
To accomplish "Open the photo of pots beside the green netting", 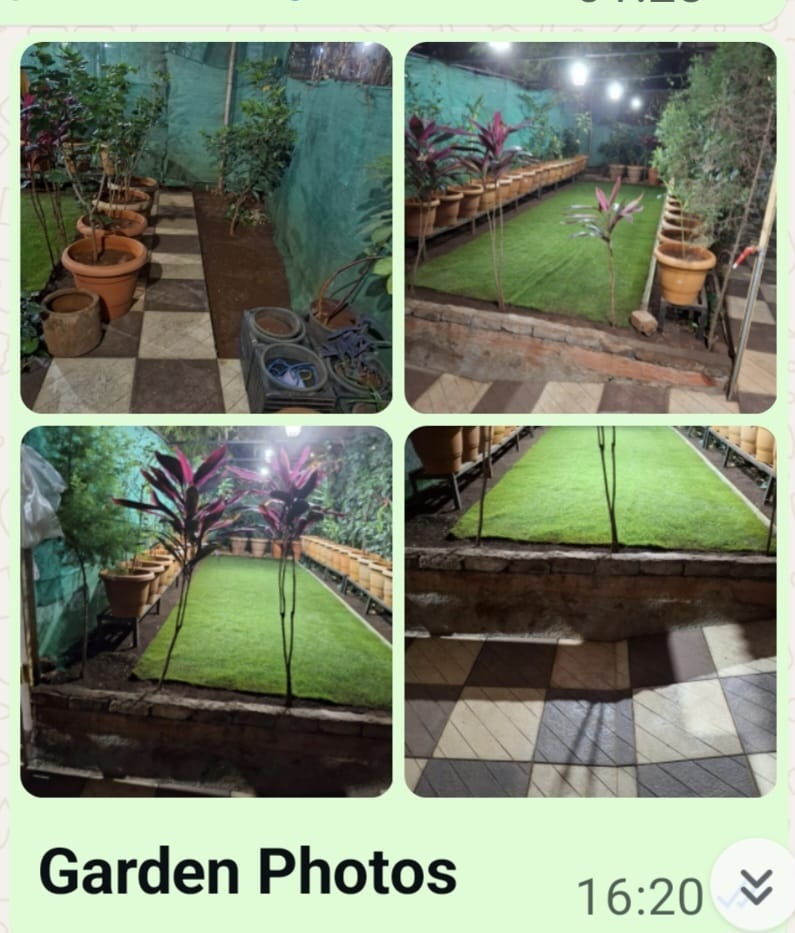I will pos(206,227).
